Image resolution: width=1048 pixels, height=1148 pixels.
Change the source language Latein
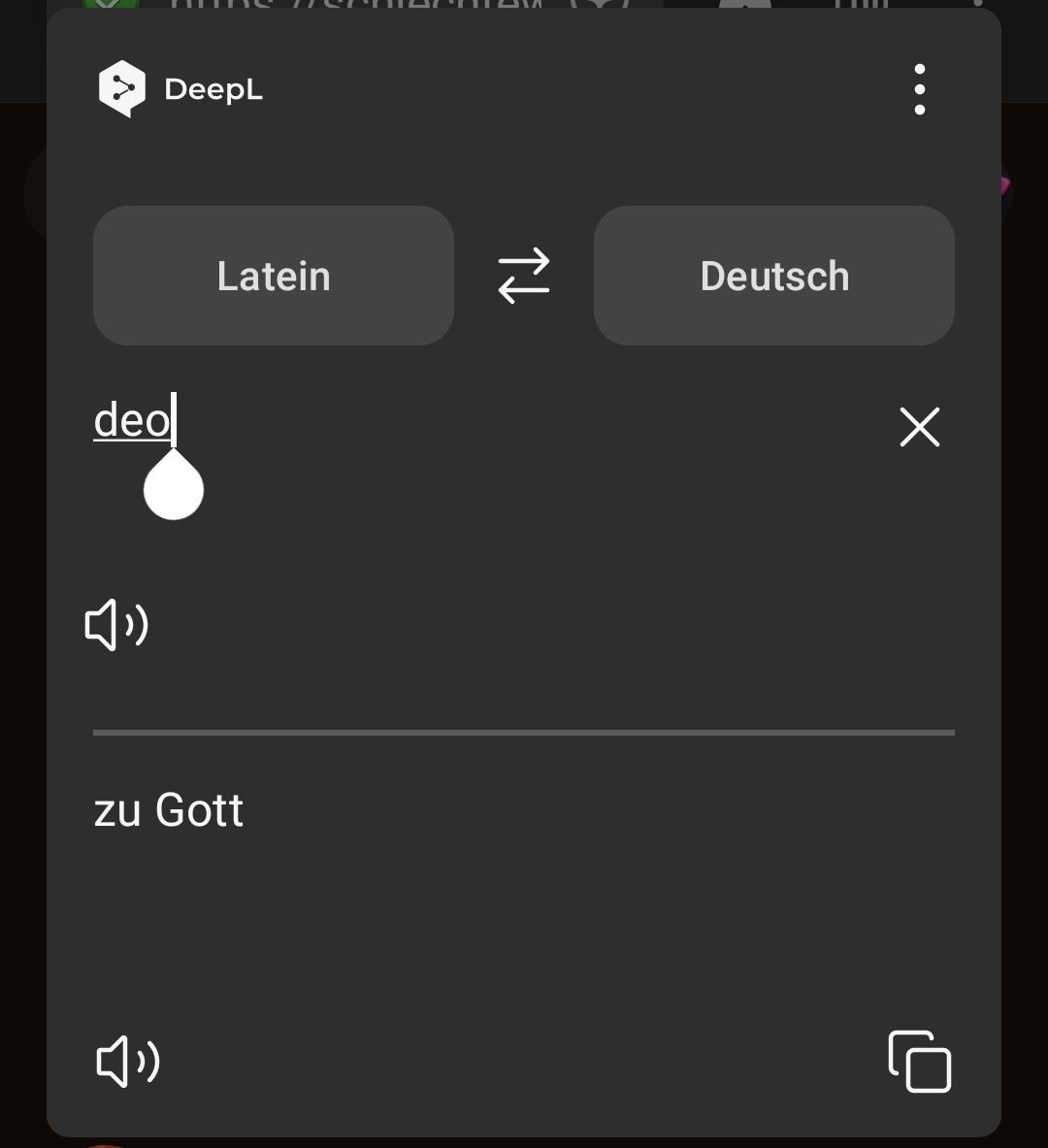(274, 276)
